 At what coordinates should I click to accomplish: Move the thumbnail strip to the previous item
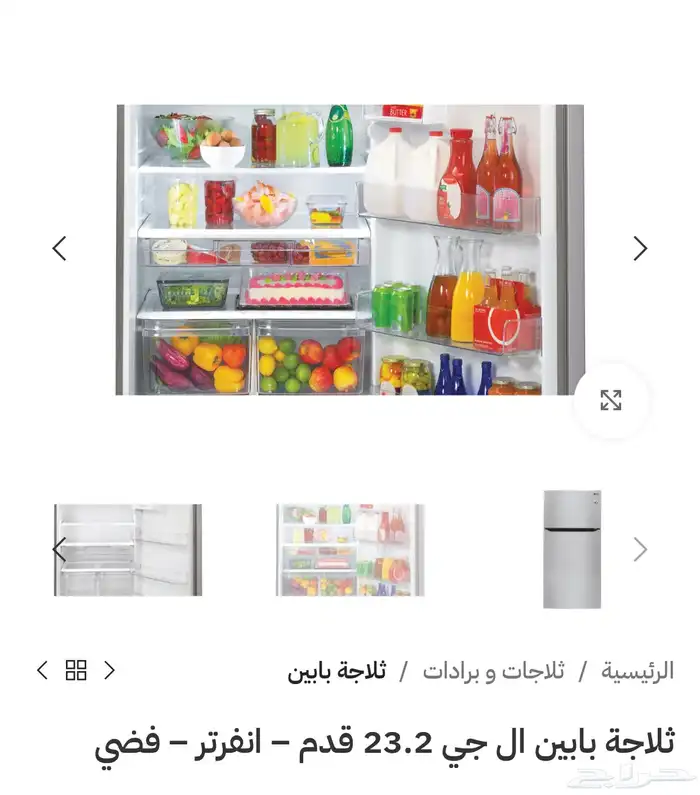click(x=59, y=549)
